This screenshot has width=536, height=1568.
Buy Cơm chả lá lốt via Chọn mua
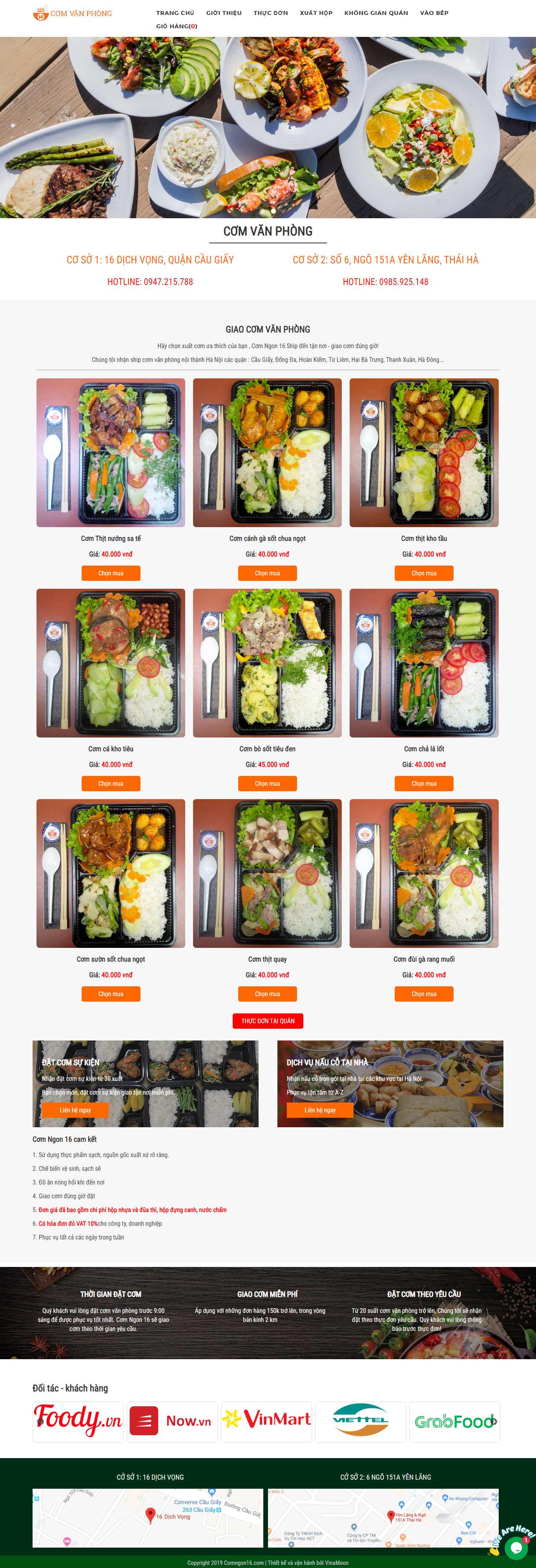click(x=423, y=783)
